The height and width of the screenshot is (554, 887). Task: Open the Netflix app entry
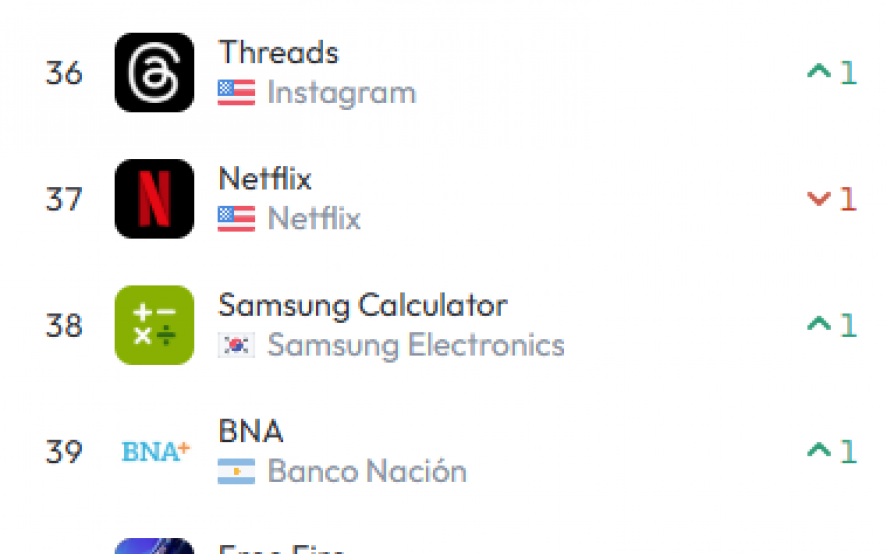tap(265, 179)
